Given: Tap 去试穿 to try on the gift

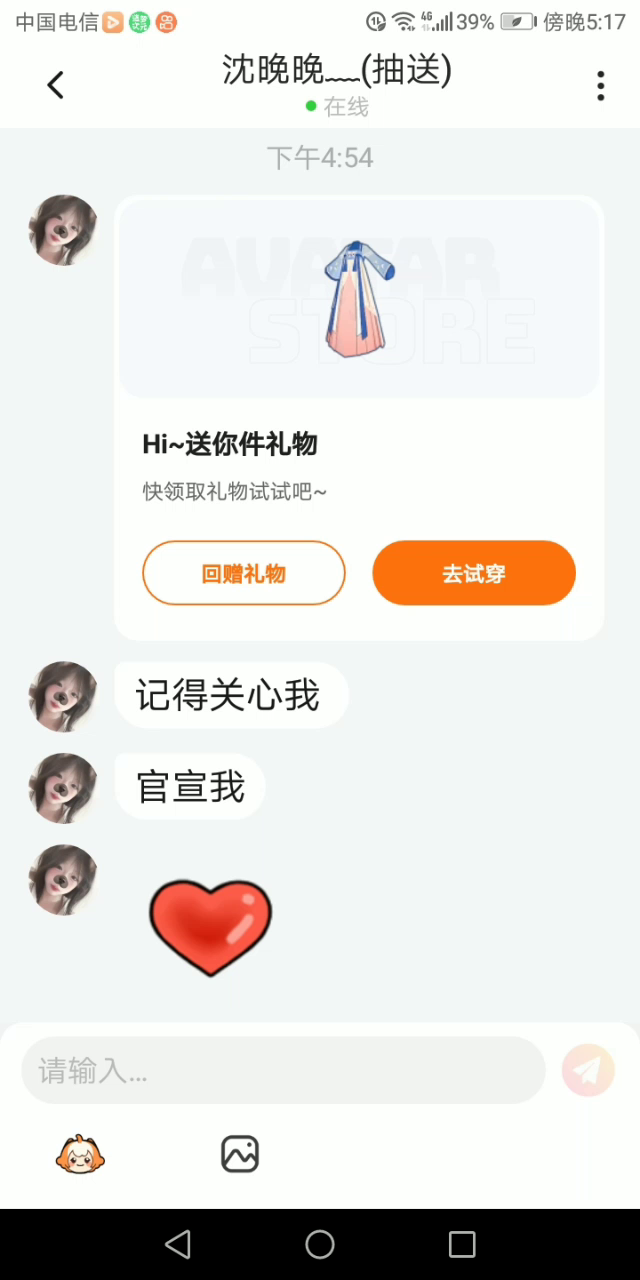Looking at the screenshot, I should tap(474, 573).
